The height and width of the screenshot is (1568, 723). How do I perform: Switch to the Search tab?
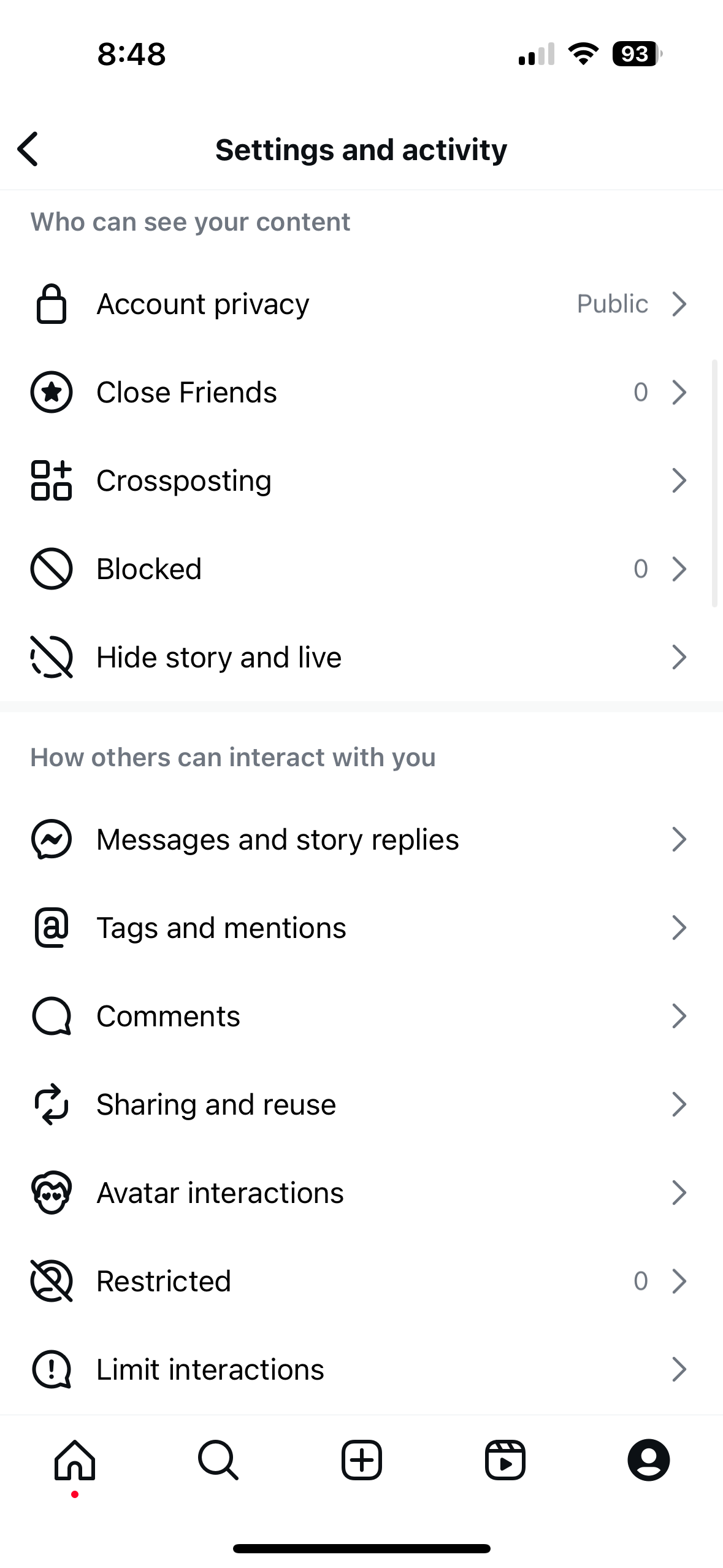pyautogui.click(x=218, y=1460)
